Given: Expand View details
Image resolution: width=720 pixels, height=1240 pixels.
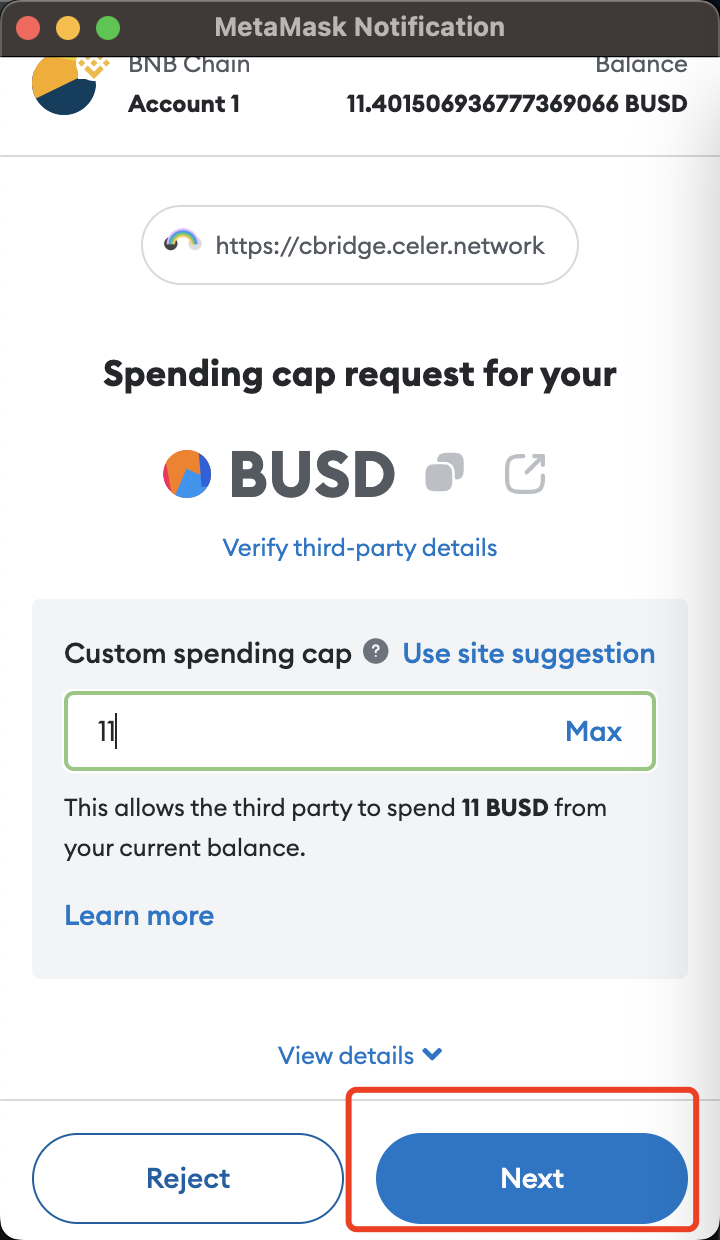Looking at the screenshot, I should tap(360, 1055).
